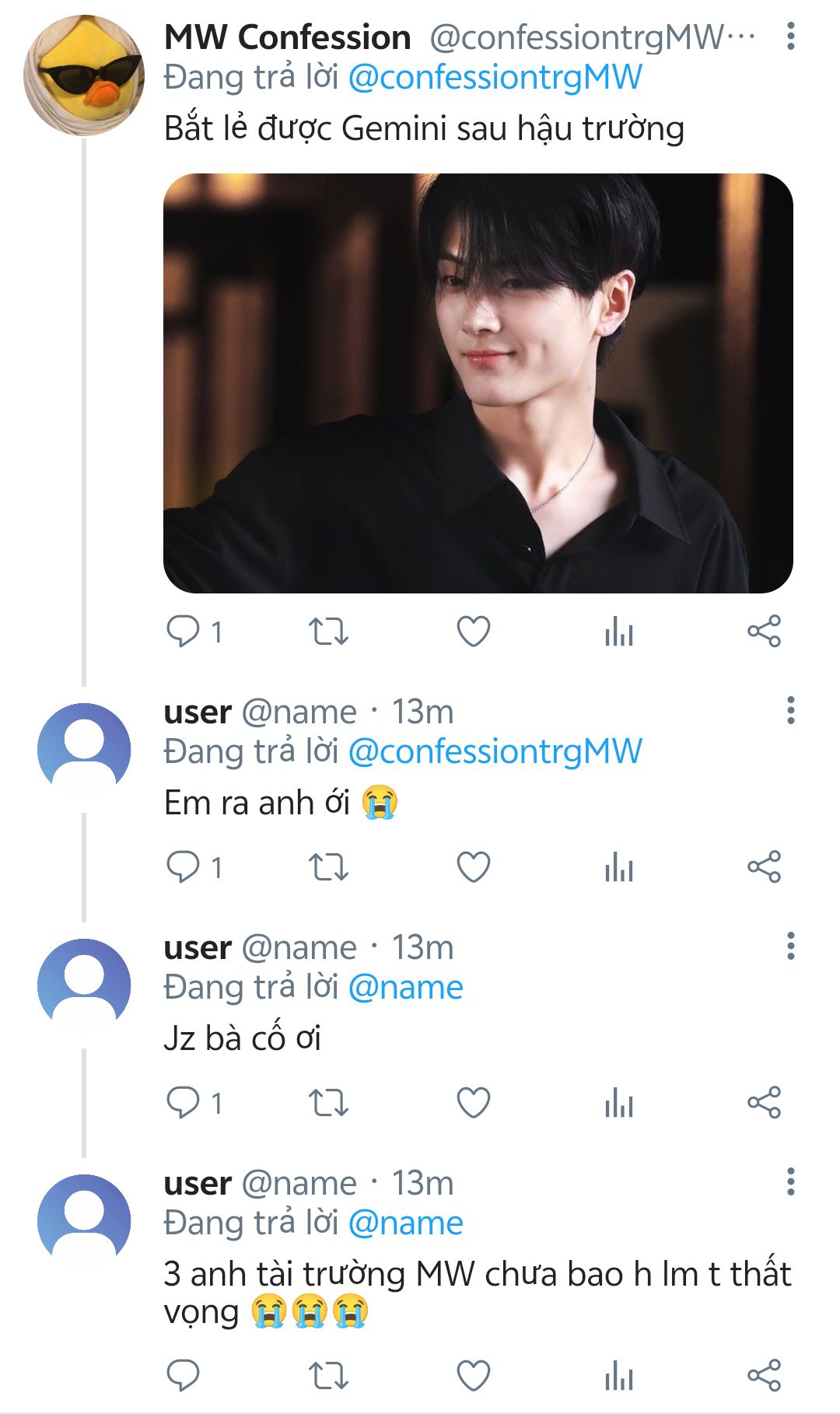Like the reply "Em ra anh ới"
The width and height of the screenshot is (840, 1414).
click(x=473, y=866)
